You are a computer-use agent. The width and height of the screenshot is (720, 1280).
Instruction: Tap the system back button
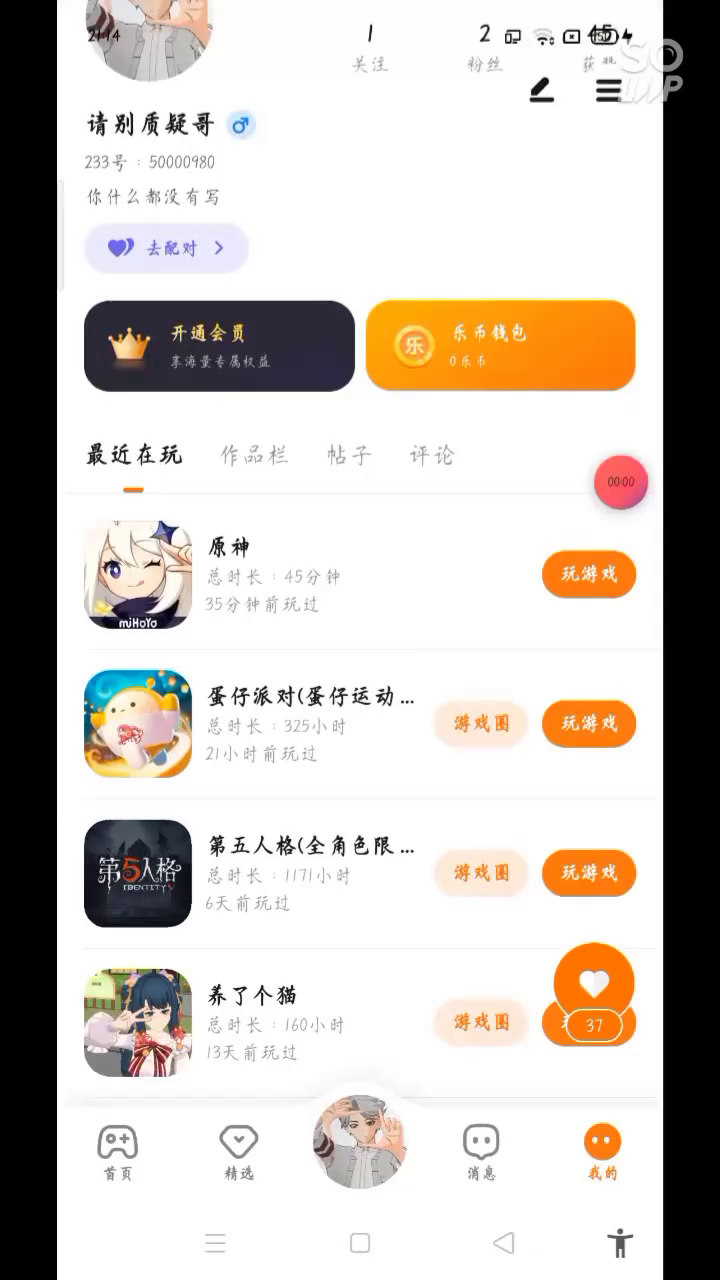(504, 1243)
